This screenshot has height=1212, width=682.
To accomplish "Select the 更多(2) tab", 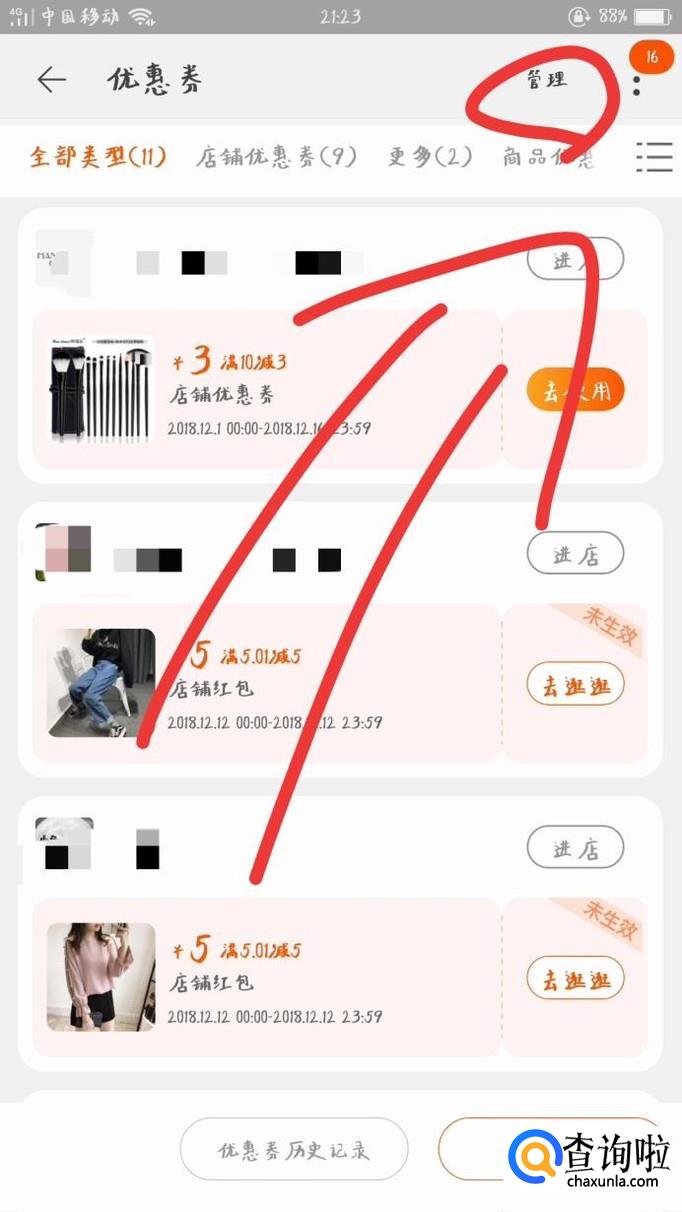I will tap(429, 157).
